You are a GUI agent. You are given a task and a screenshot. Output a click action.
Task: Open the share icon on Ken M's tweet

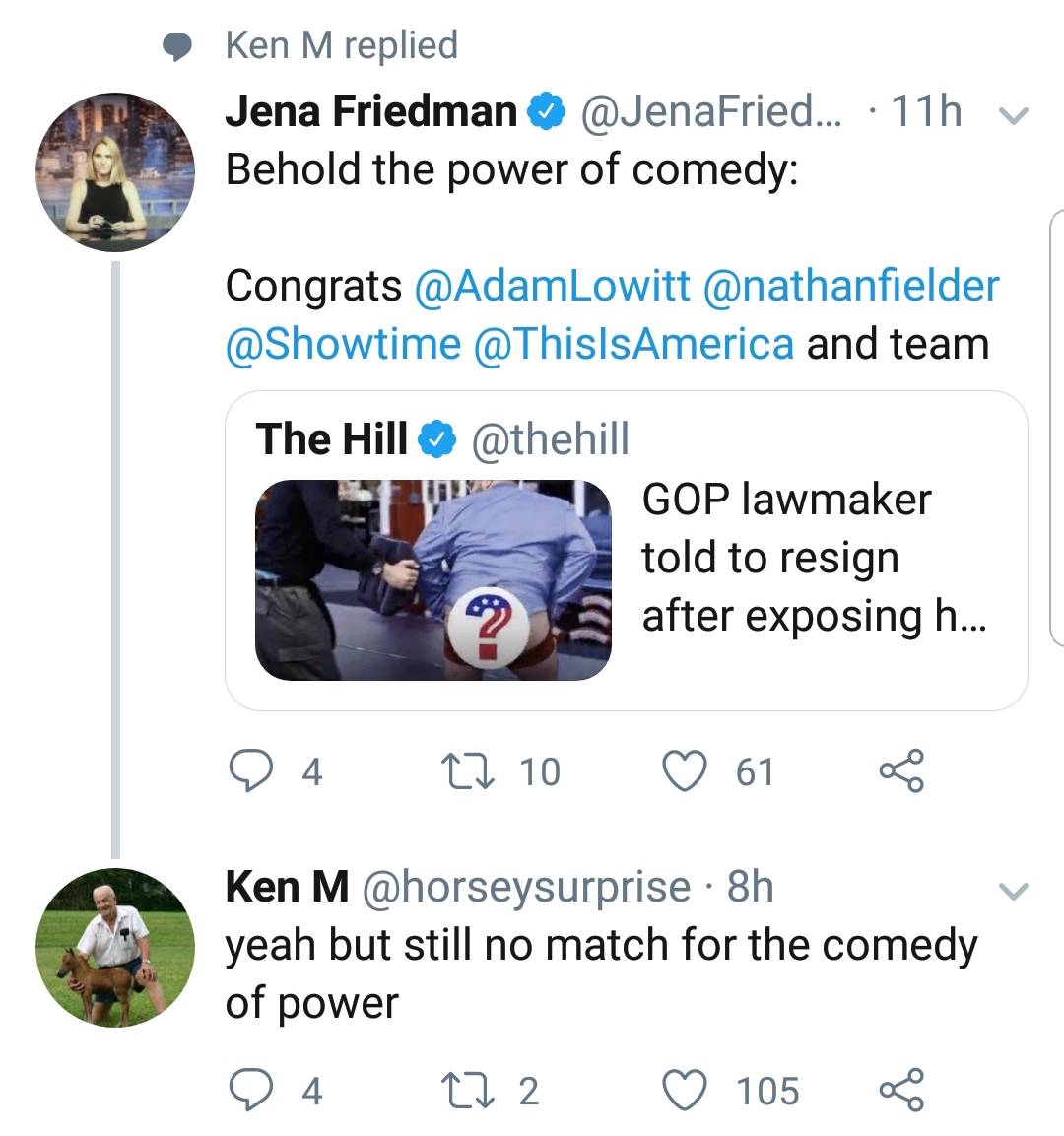pos(902,1089)
